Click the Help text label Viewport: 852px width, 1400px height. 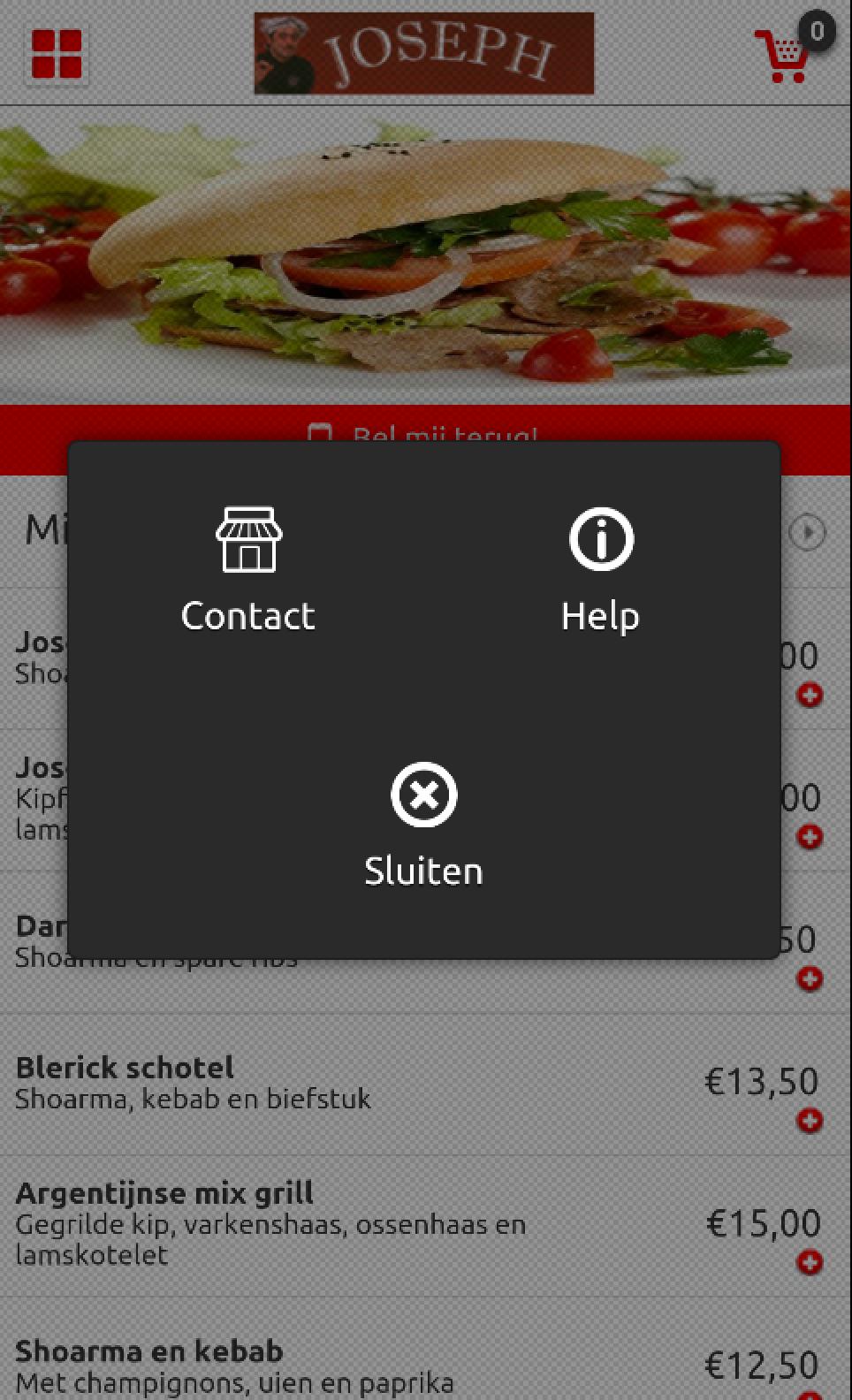599,616
